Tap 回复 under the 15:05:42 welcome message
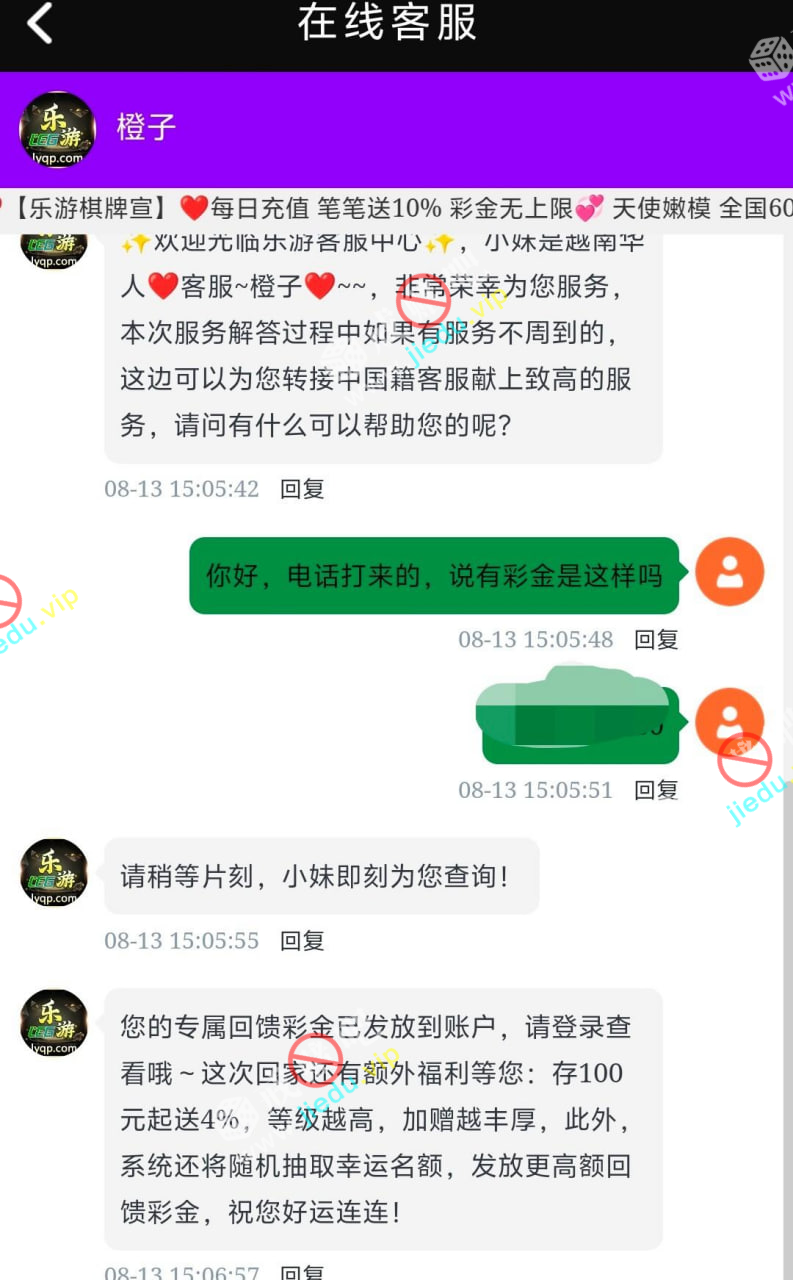 pos(302,489)
